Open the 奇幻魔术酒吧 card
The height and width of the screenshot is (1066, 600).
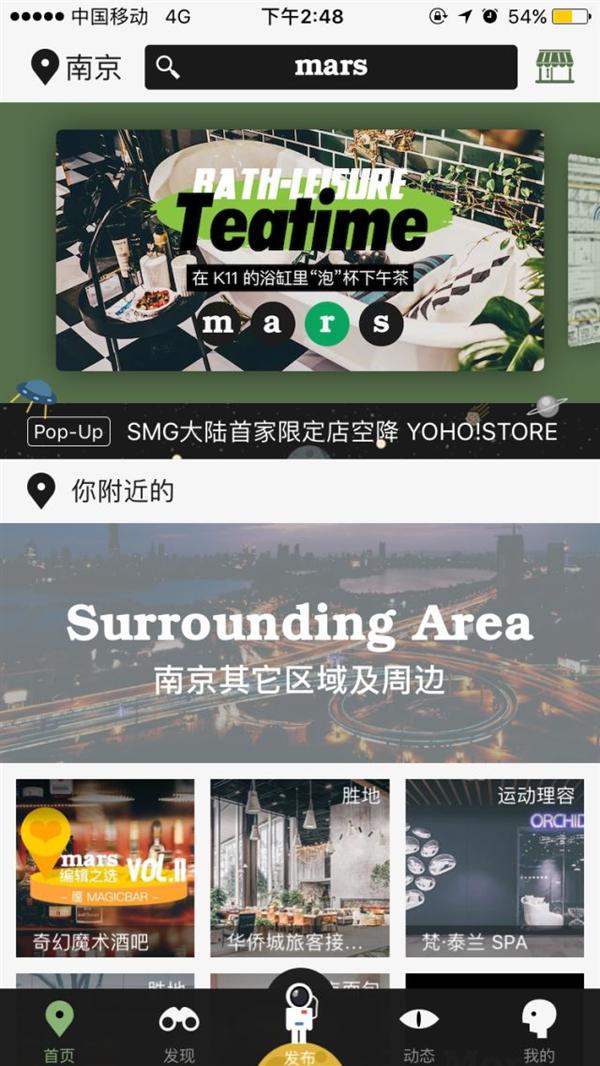click(x=105, y=868)
